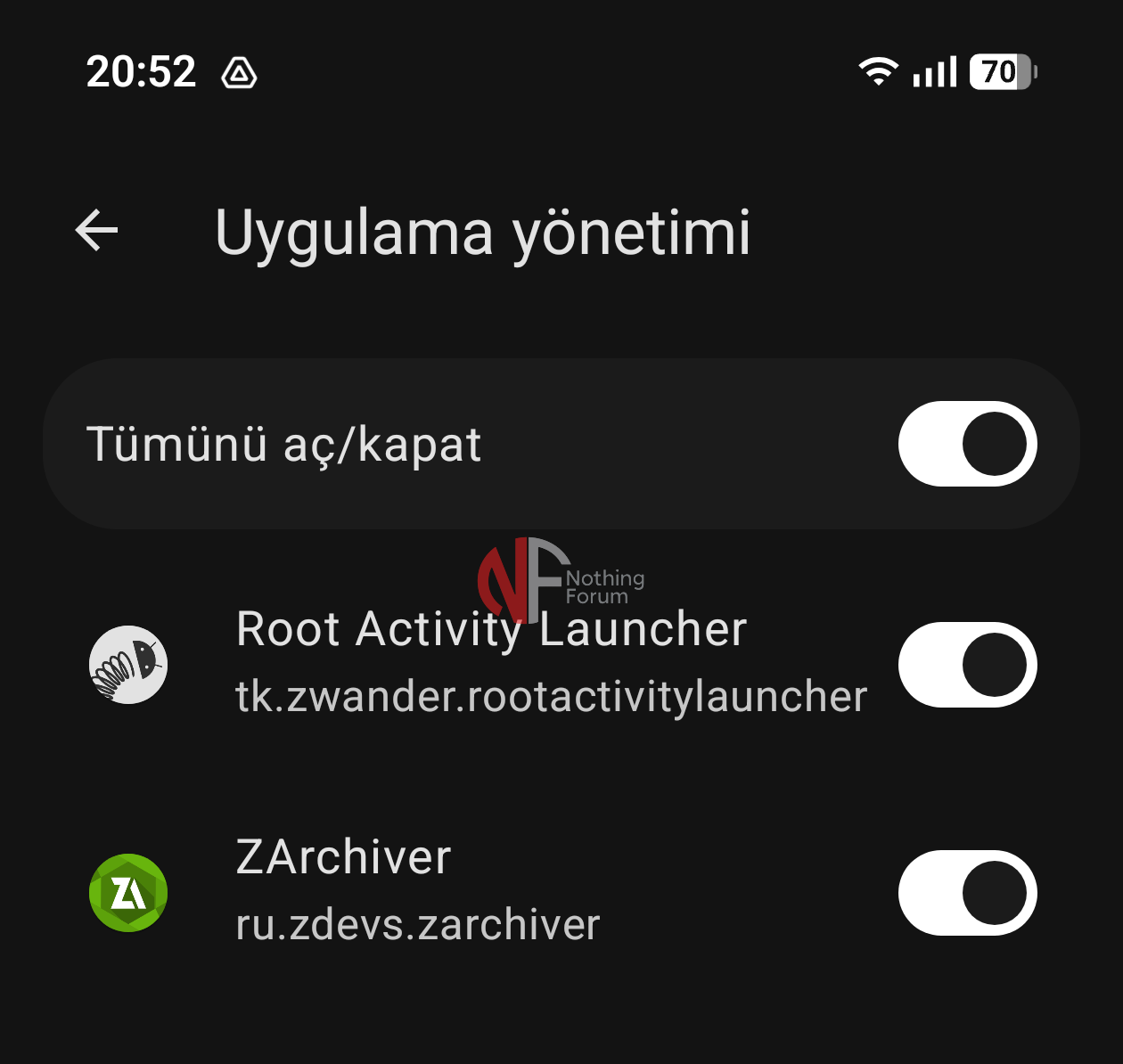The image size is (1123, 1064).
Task: Toggle the Tümünü aç/kapat switch
Action: (x=967, y=444)
